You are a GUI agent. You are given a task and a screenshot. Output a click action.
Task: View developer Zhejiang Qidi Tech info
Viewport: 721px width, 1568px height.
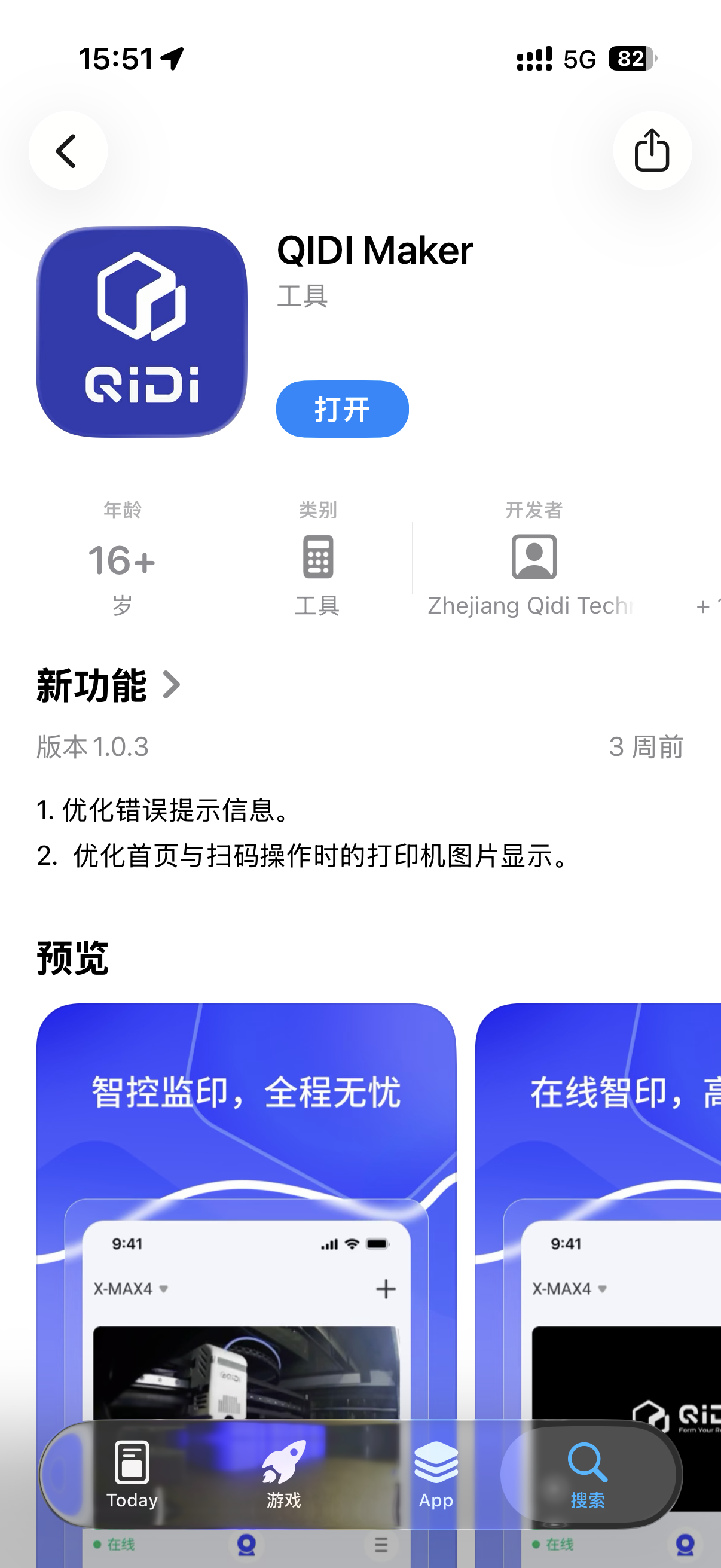pyautogui.click(x=533, y=558)
